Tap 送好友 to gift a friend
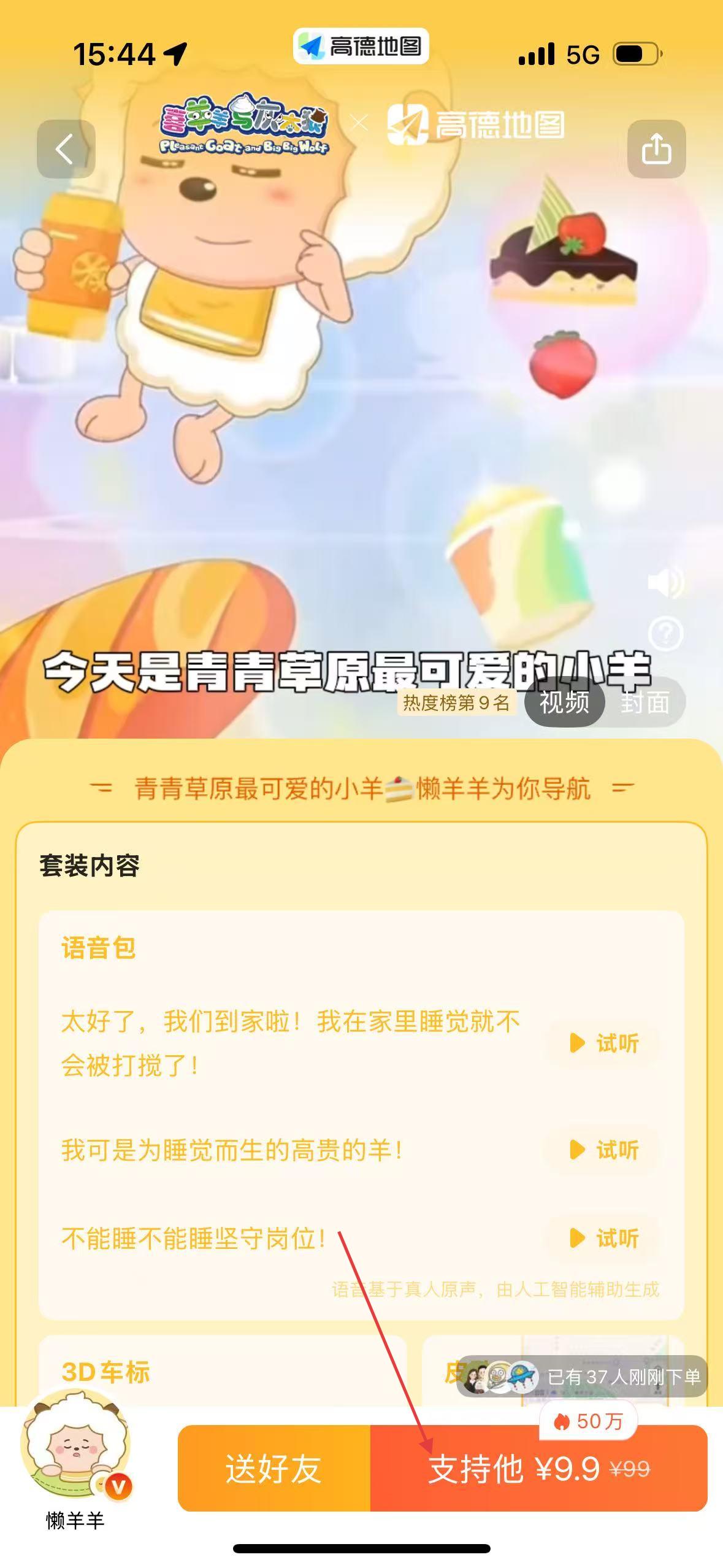 [x=274, y=1469]
